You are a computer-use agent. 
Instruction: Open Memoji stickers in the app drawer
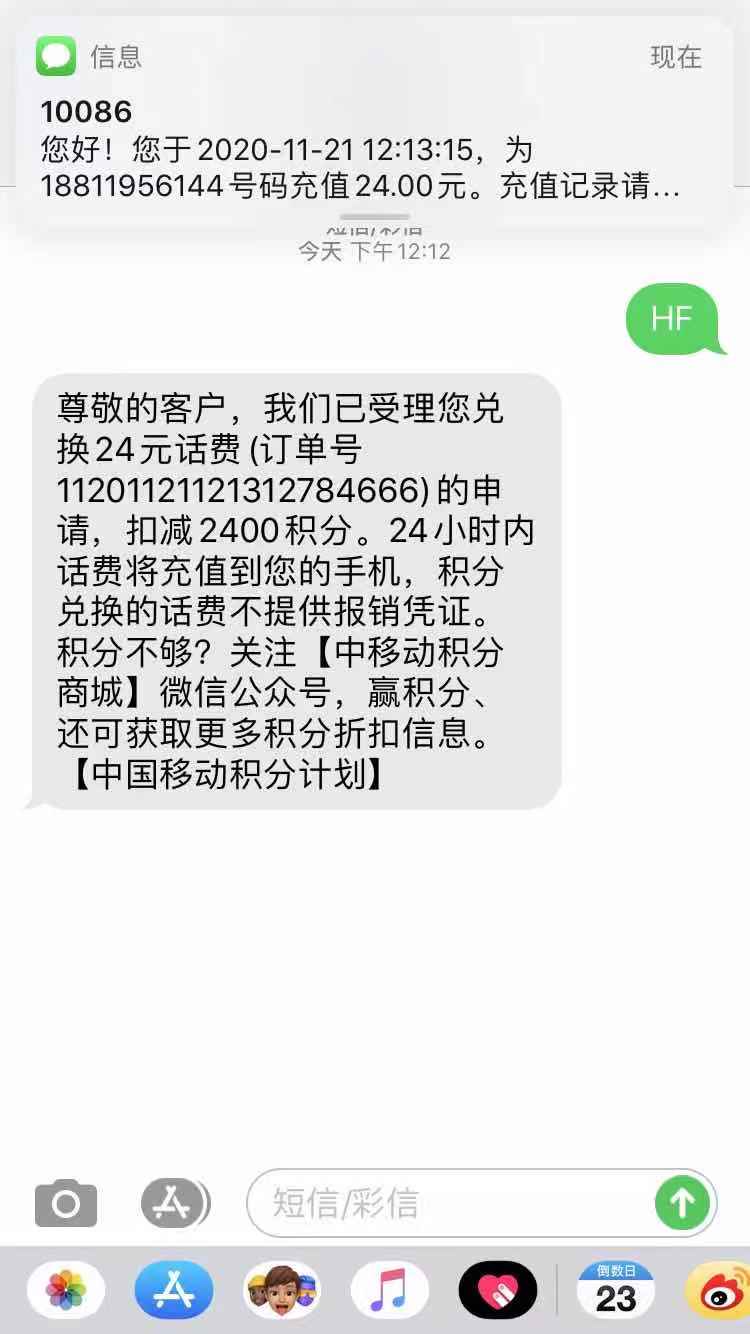(282, 1290)
